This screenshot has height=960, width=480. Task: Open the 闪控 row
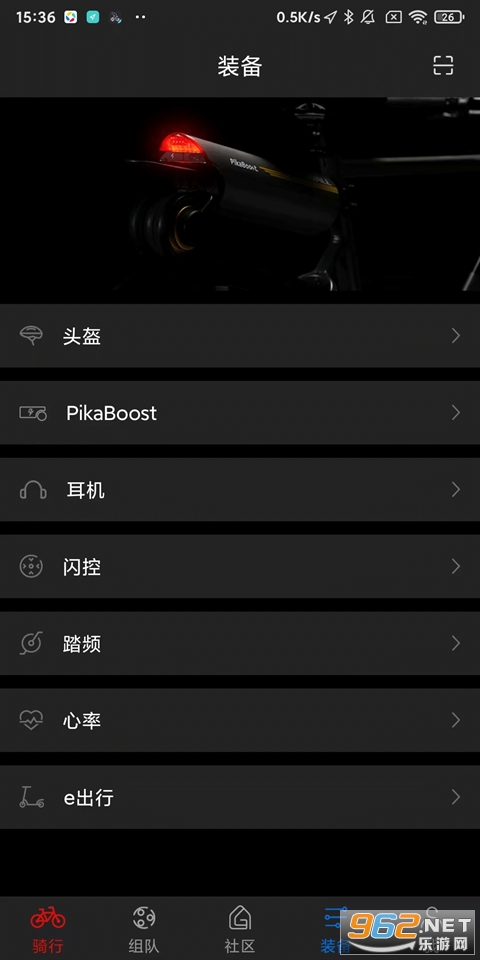pos(240,567)
